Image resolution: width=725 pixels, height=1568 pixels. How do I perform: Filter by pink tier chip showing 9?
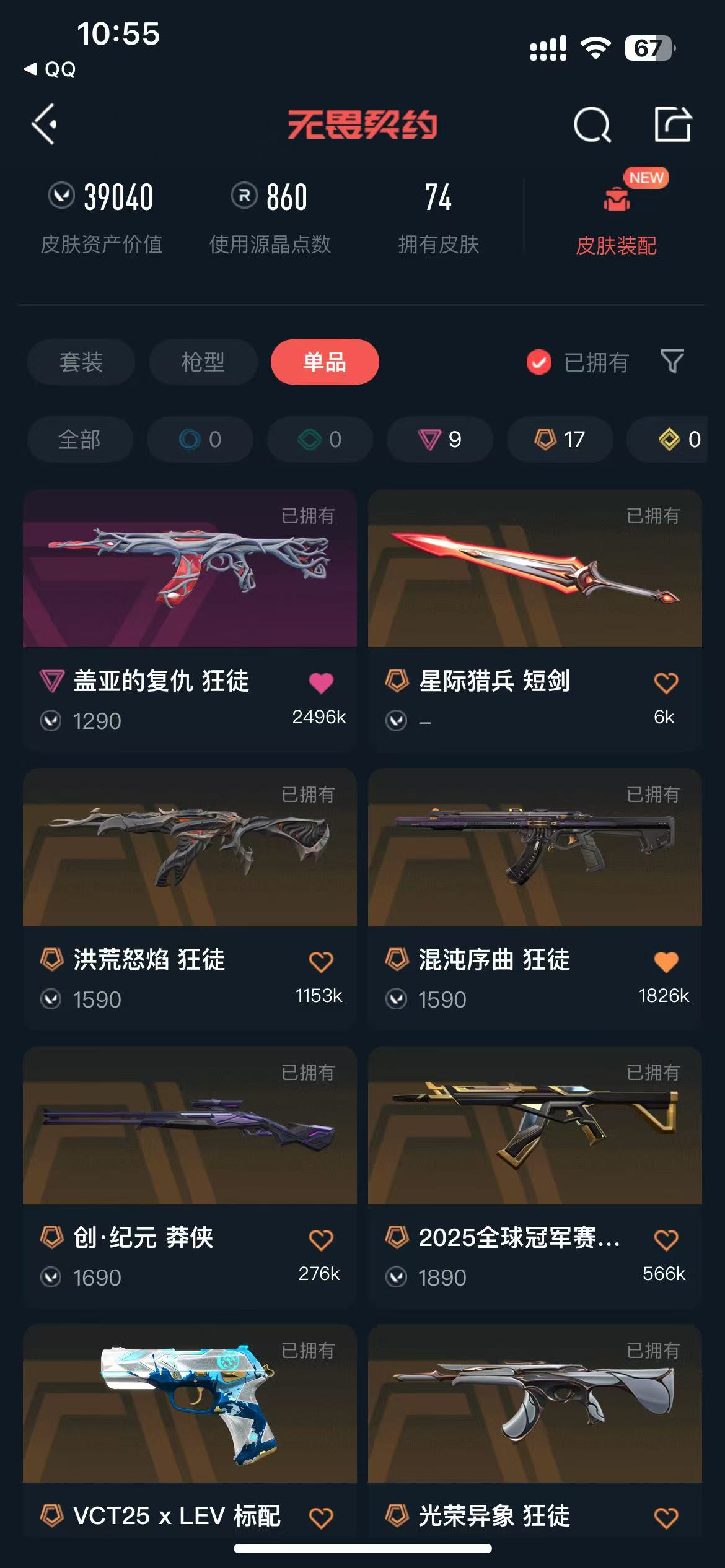pos(439,439)
